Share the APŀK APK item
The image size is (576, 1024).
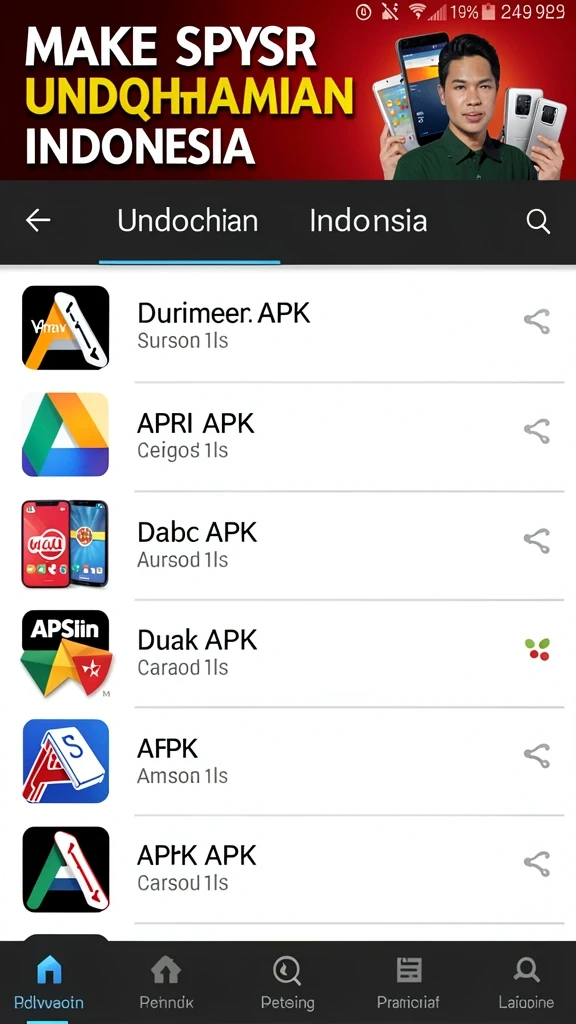[x=537, y=863]
